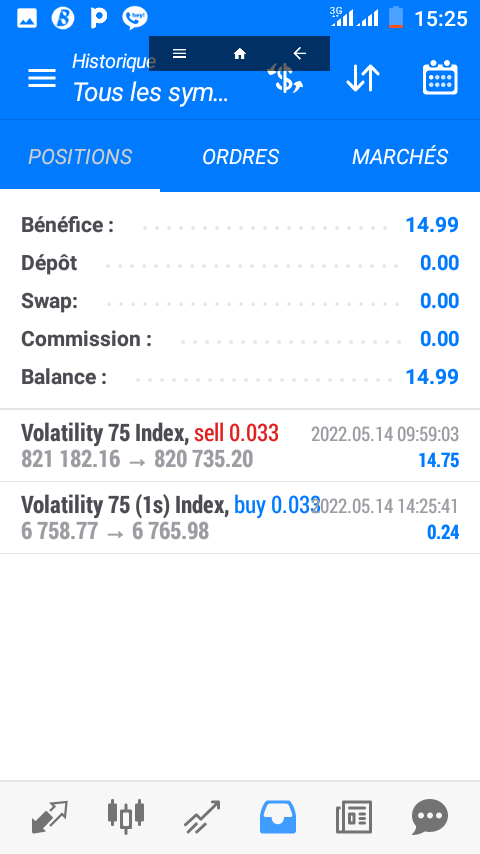
Task: Tap the dollar symbol filter icon
Action: coord(285,78)
